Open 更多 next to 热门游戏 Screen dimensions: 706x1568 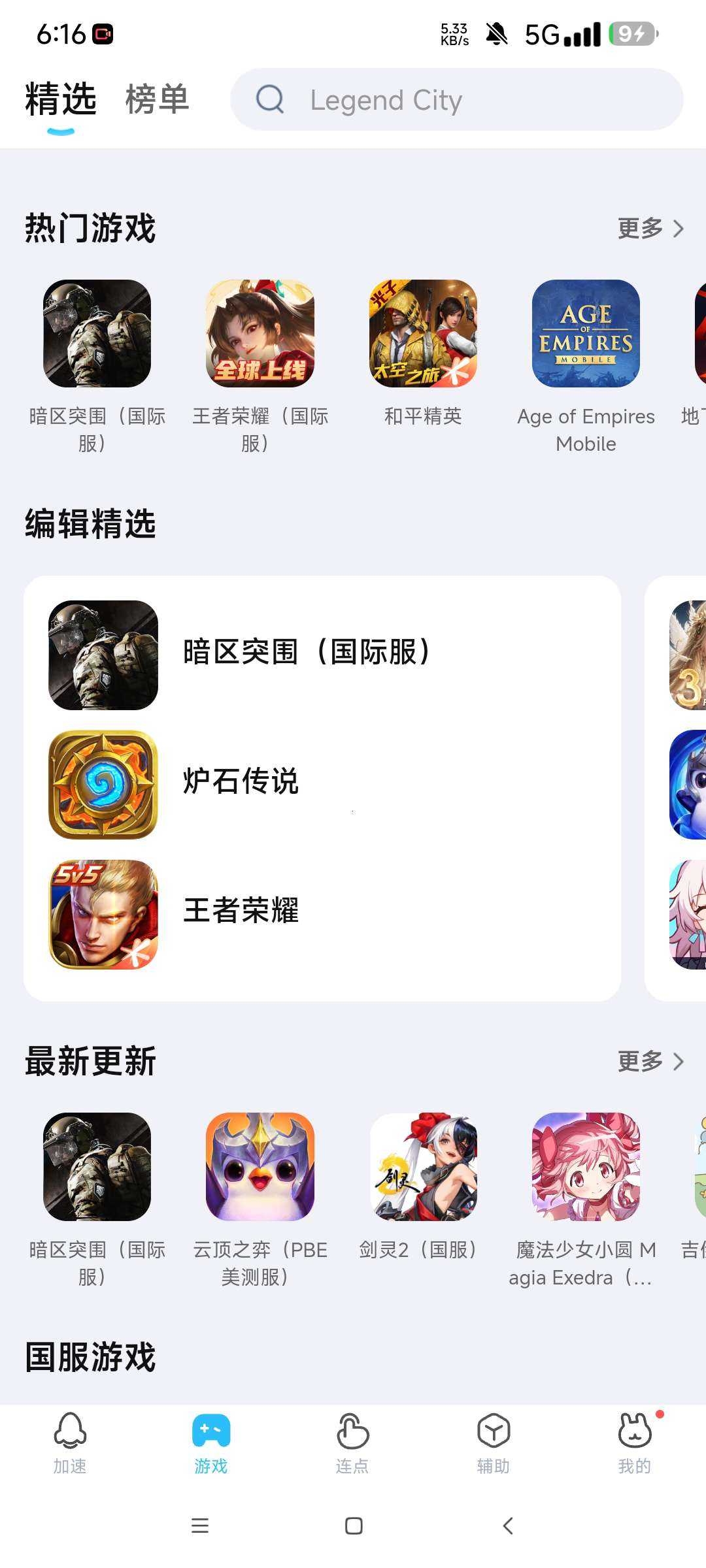(x=650, y=229)
